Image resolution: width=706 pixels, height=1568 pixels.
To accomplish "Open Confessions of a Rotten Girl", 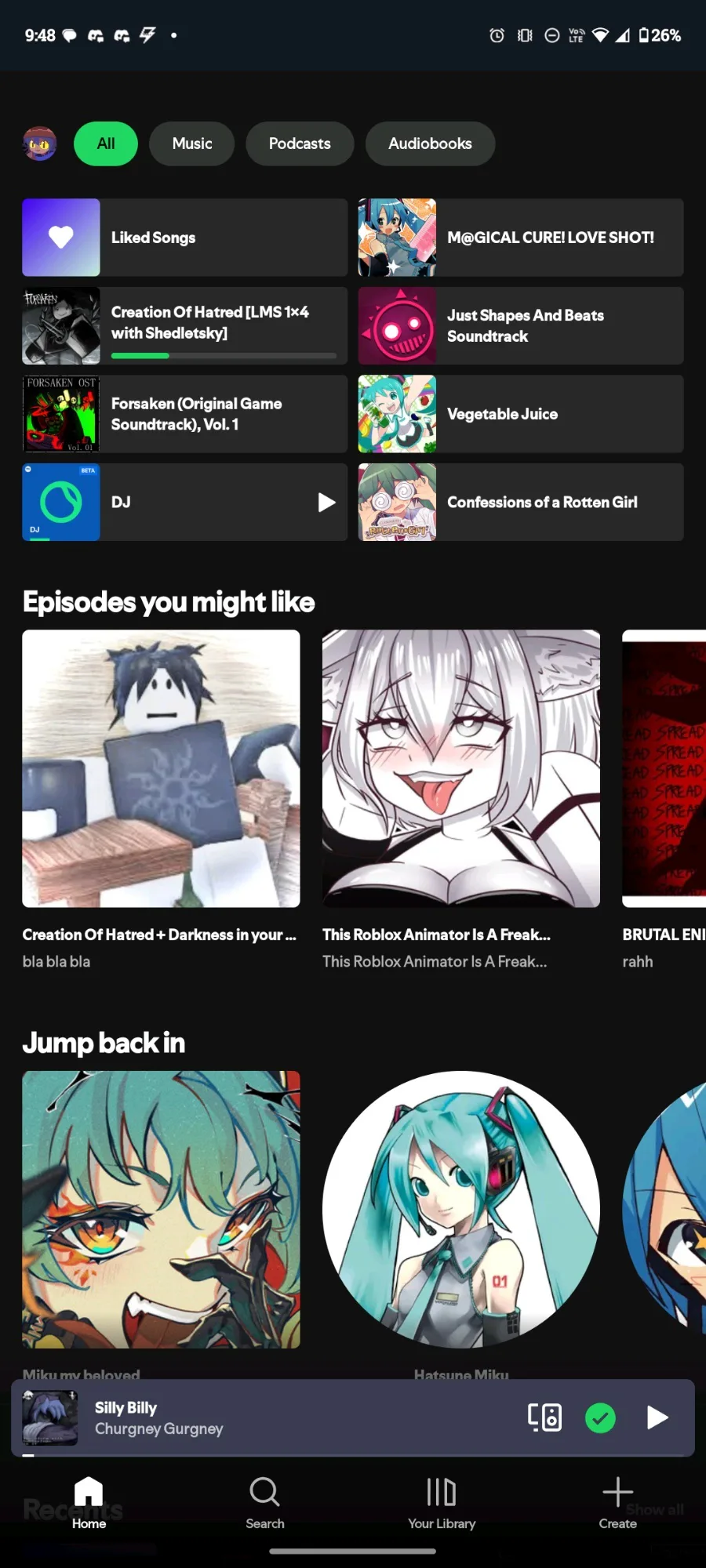I will (521, 503).
